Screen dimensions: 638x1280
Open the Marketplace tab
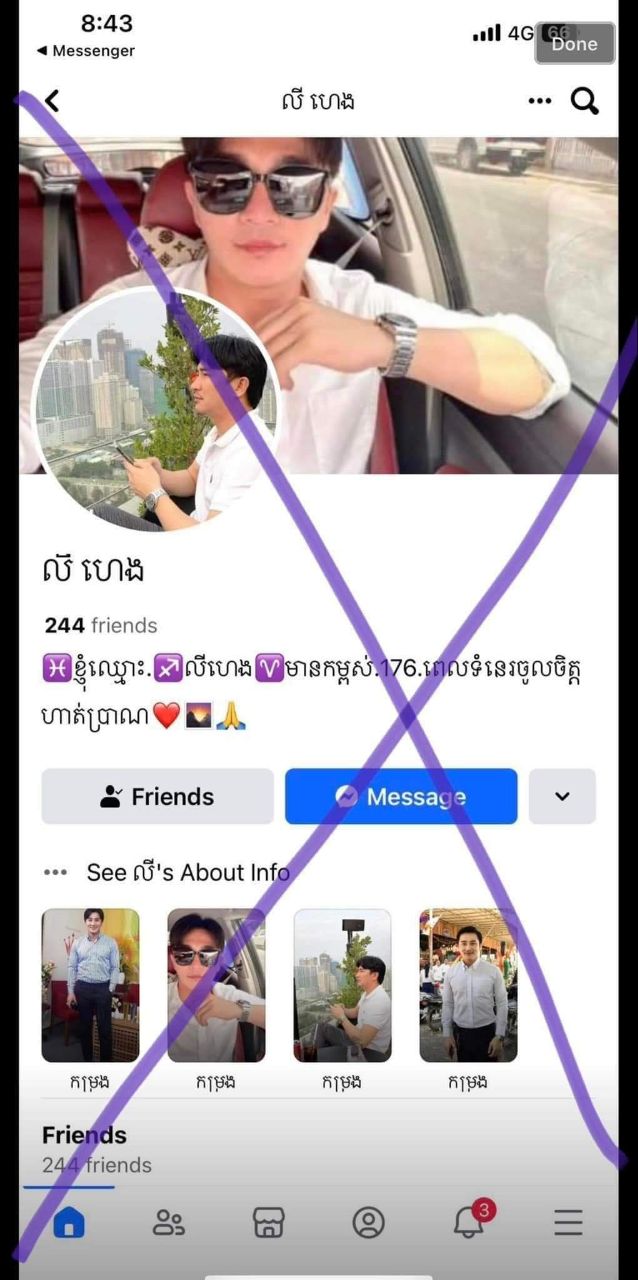click(x=268, y=1222)
